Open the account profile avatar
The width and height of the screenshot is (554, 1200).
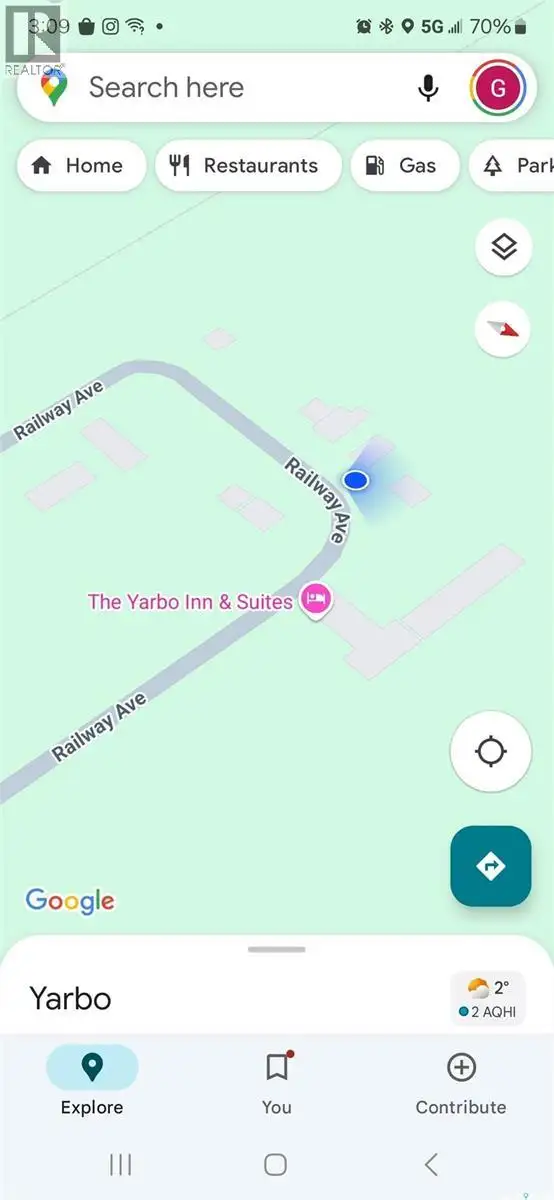pyautogui.click(x=497, y=88)
